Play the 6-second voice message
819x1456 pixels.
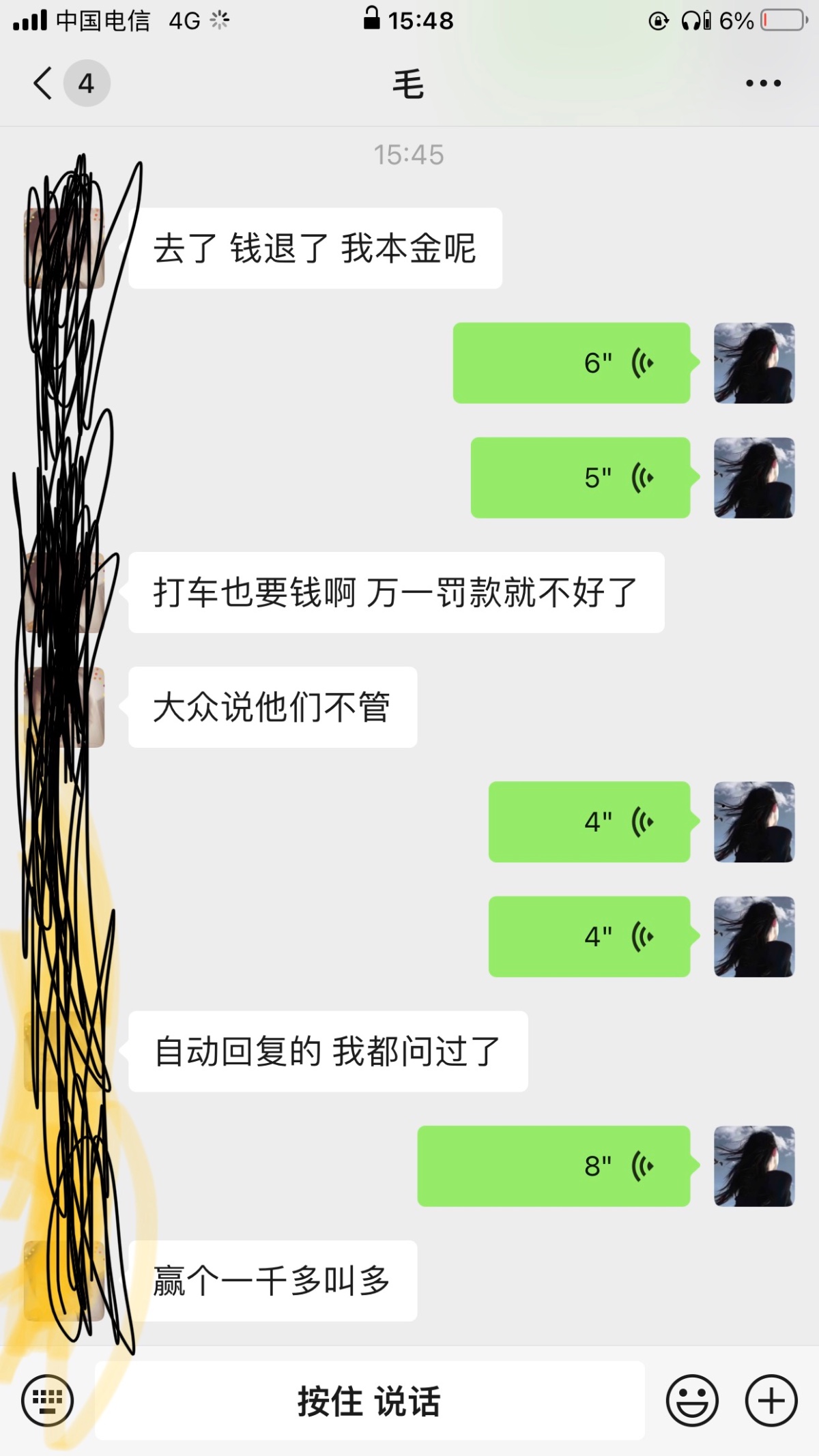pyautogui.click(x=572, y=363)
